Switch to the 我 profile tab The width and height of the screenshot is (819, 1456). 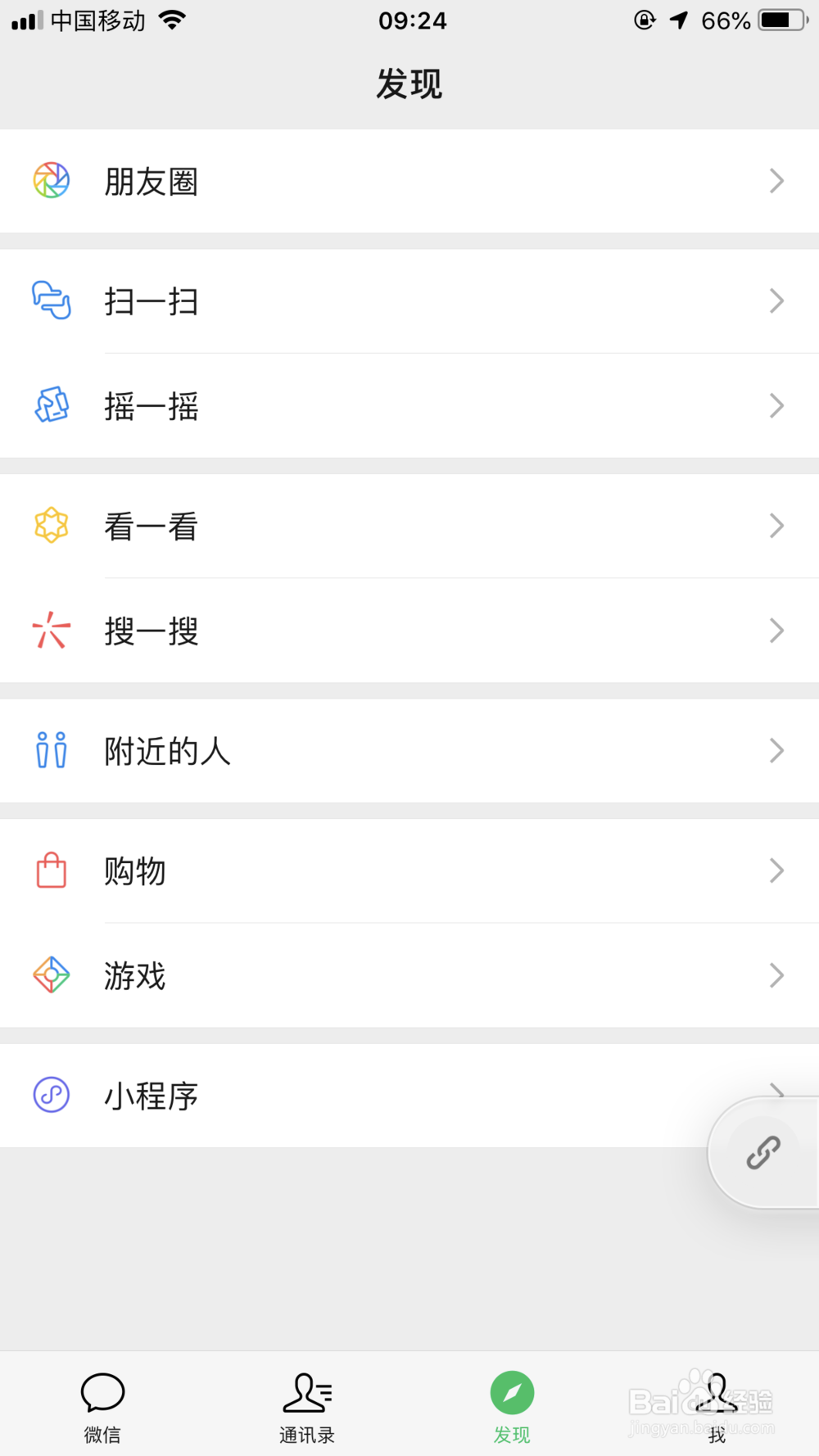pyautogui.click(x=717, y=1406)
